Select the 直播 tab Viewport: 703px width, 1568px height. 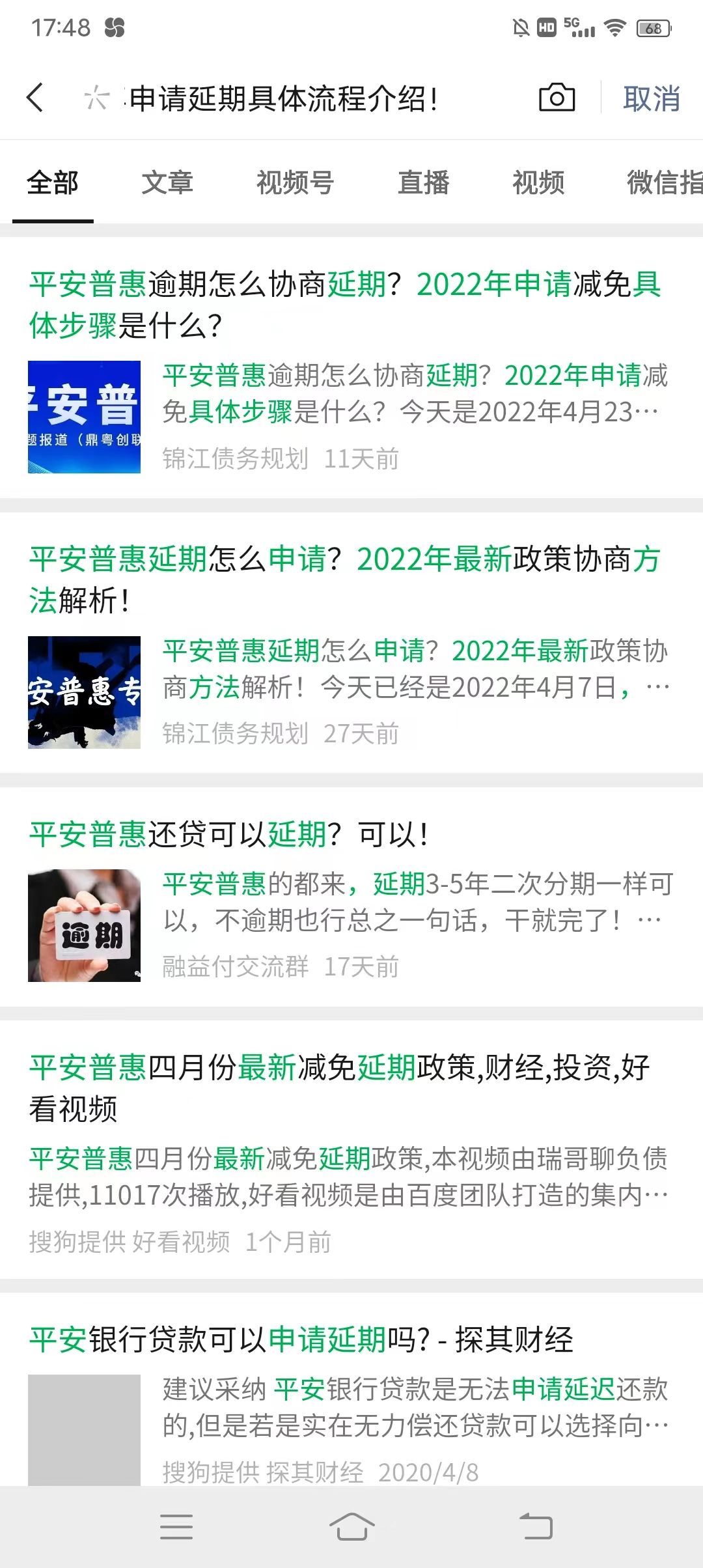[x=423, y=182]
